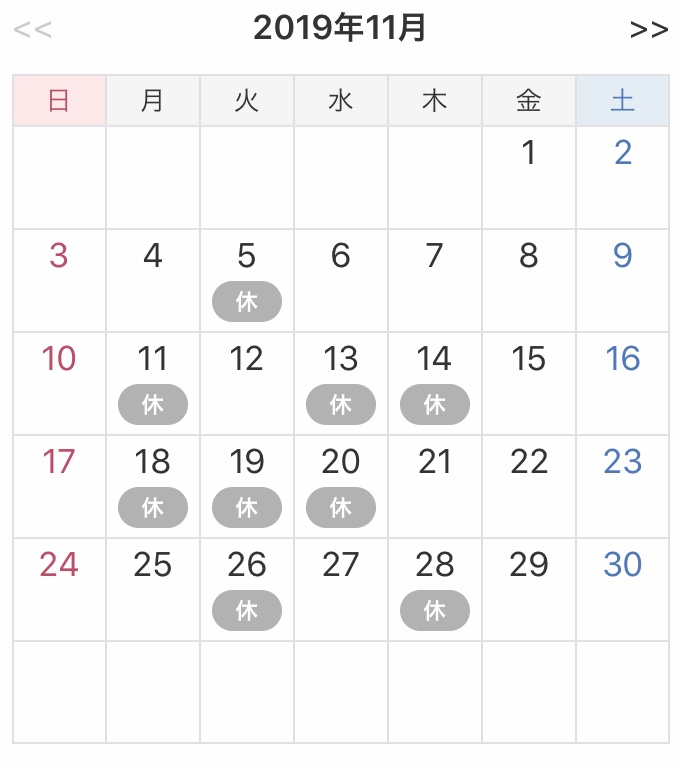683x767 pixels.
Task: Open November 11 marked as 休
Action: tap(153, 382)
